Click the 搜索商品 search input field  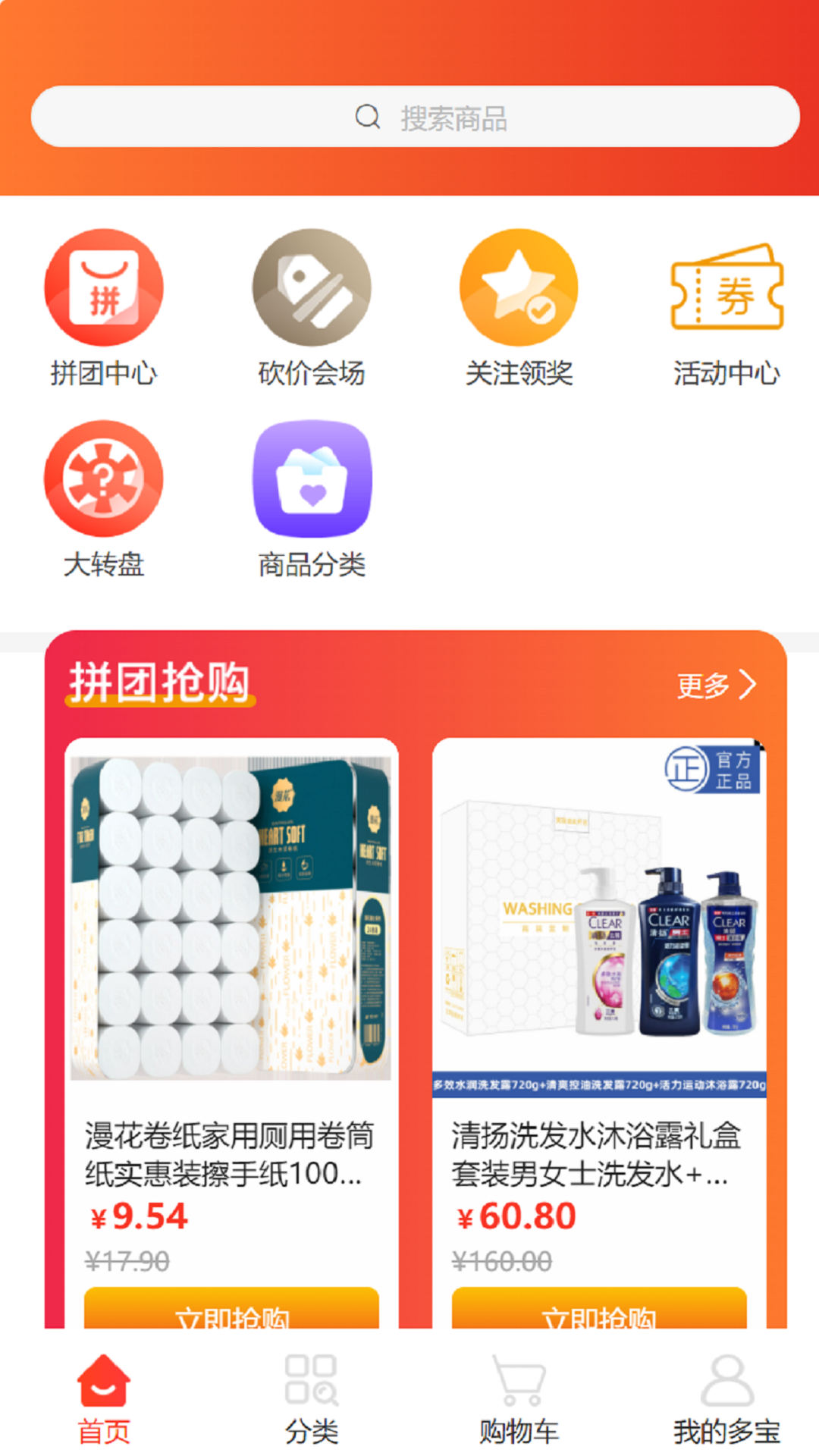click(455, 116)
